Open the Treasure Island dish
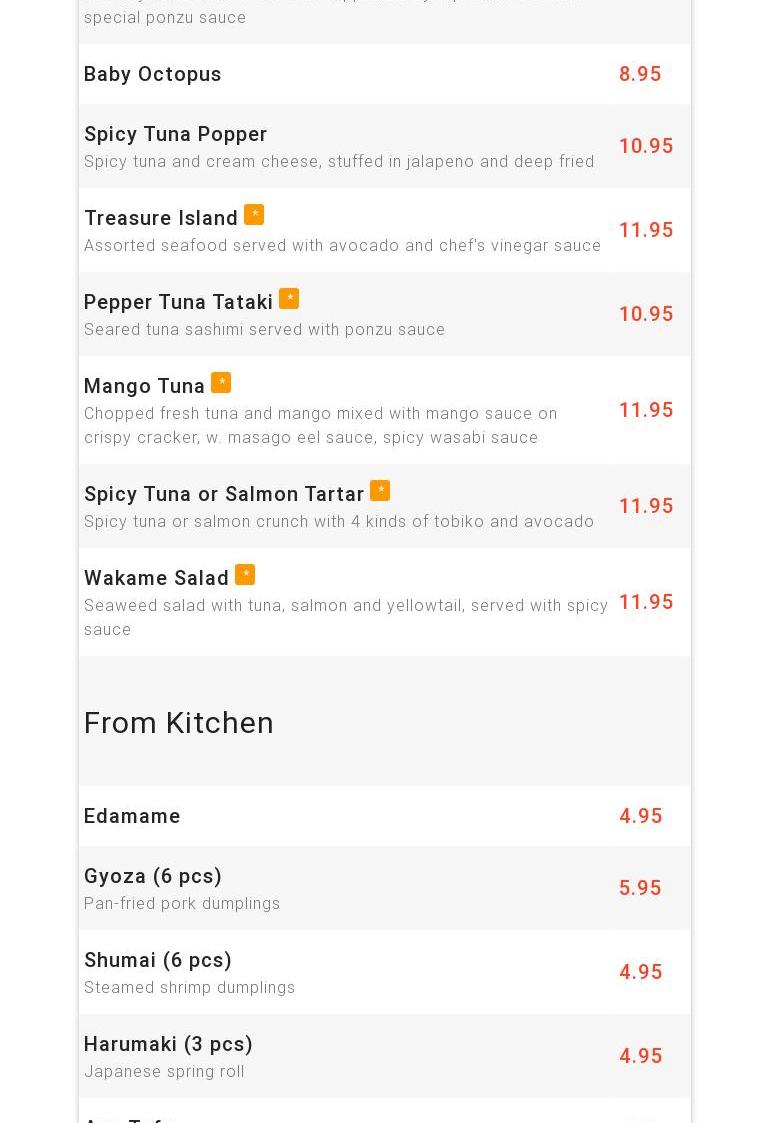The height and width of the screenshot is (1123, 770). coord(161,218)
